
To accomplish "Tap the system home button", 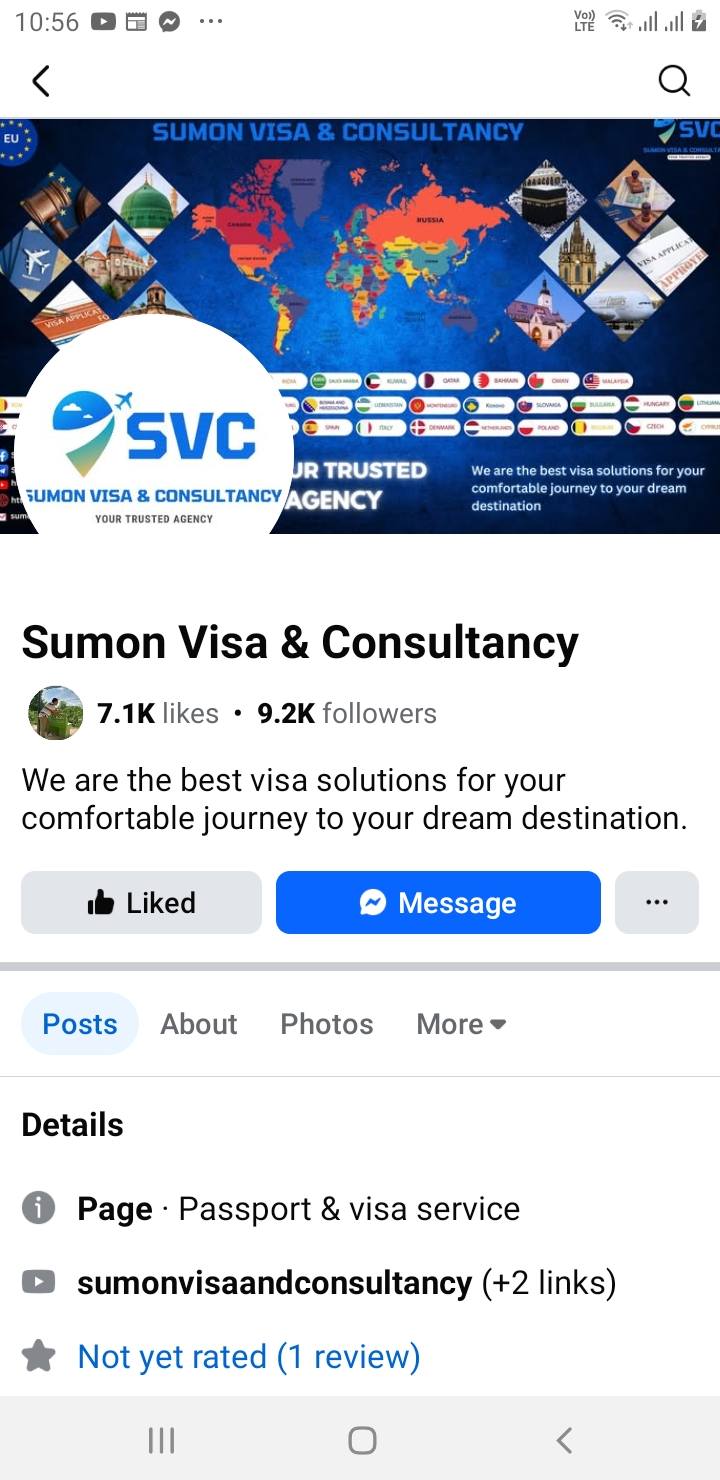I will (362, 1440).
